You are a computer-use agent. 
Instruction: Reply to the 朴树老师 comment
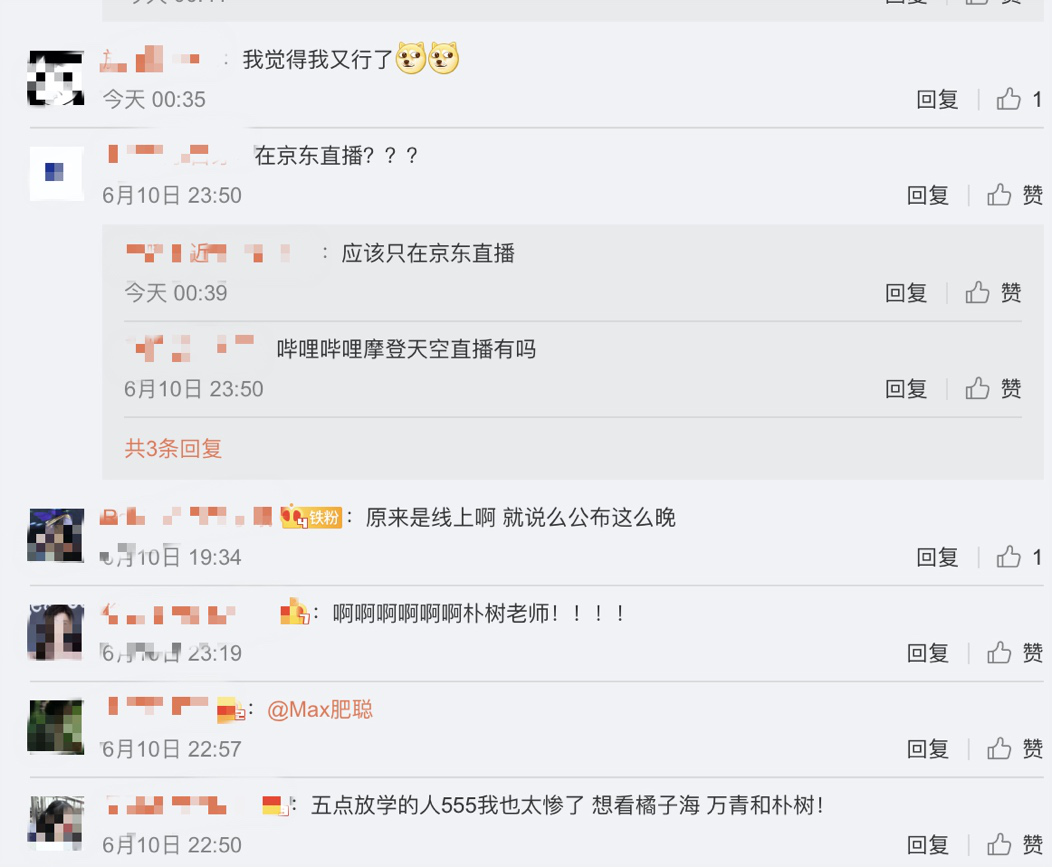(x=927, y=653)
